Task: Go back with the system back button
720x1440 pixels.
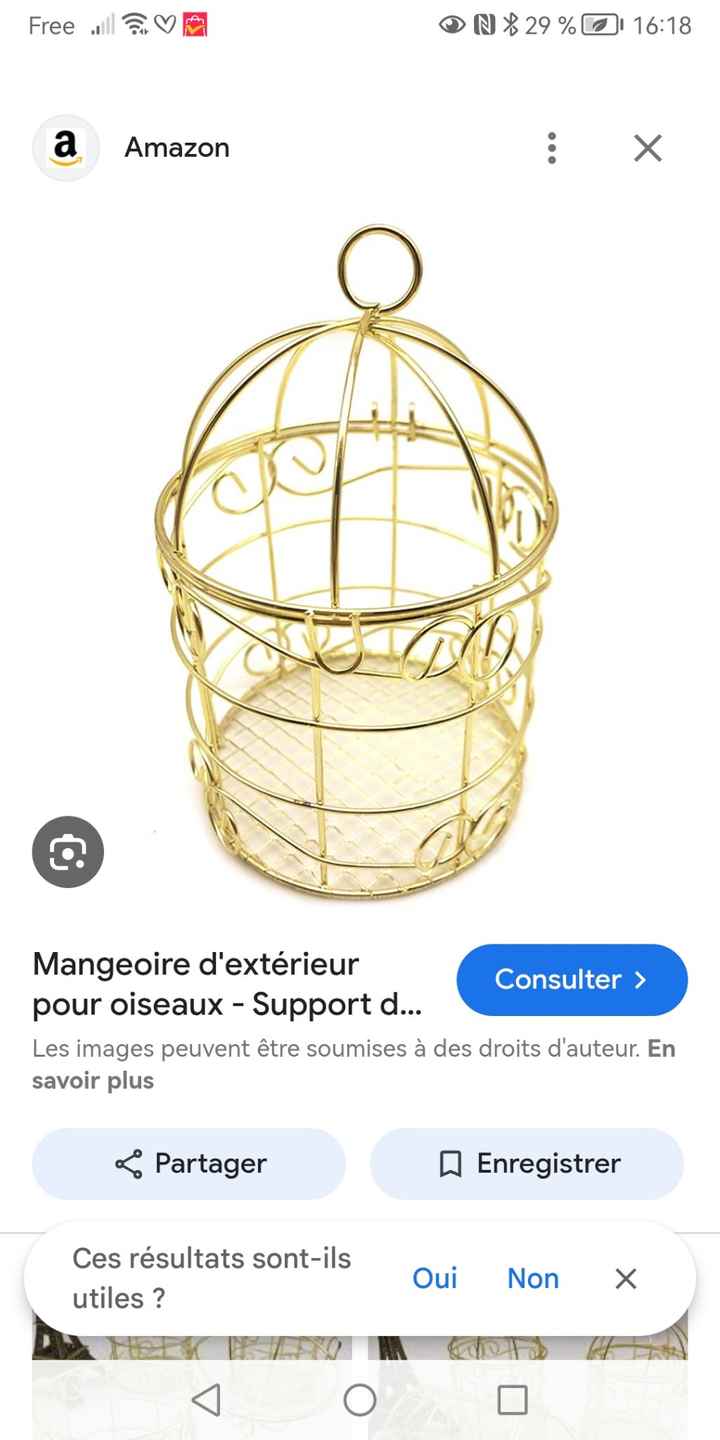Action: point(206,1400)
